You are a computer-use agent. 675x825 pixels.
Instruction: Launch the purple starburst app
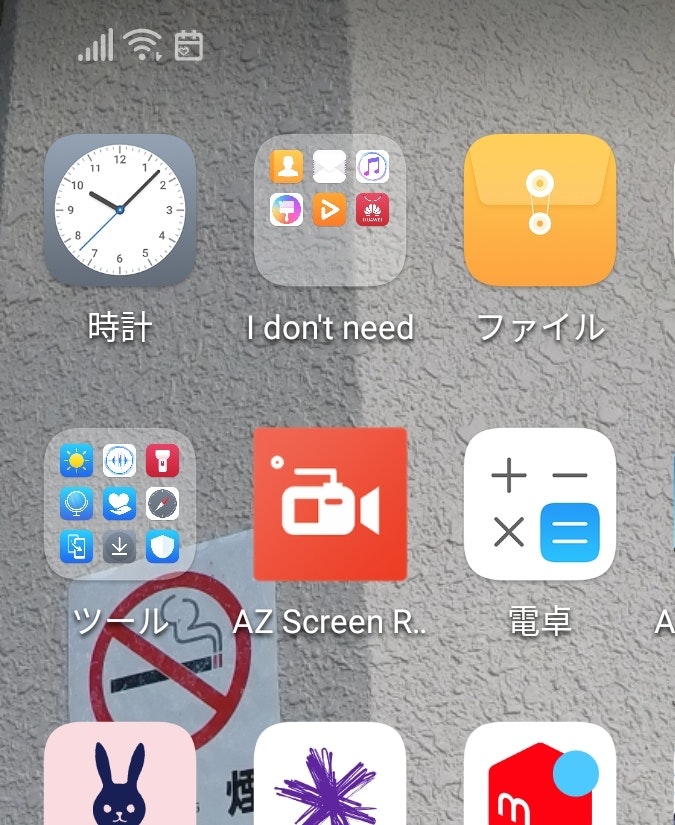[329, 775]
